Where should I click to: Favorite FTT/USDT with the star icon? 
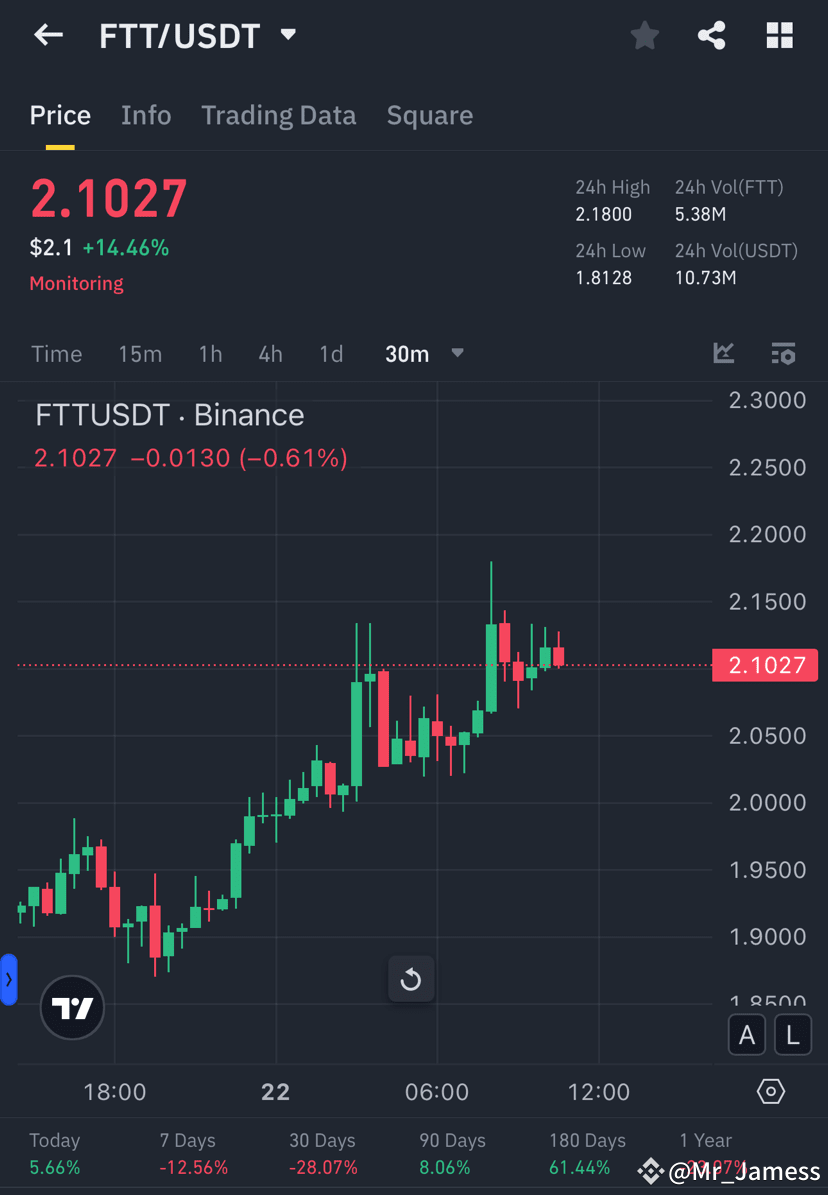tap(644, 34)
